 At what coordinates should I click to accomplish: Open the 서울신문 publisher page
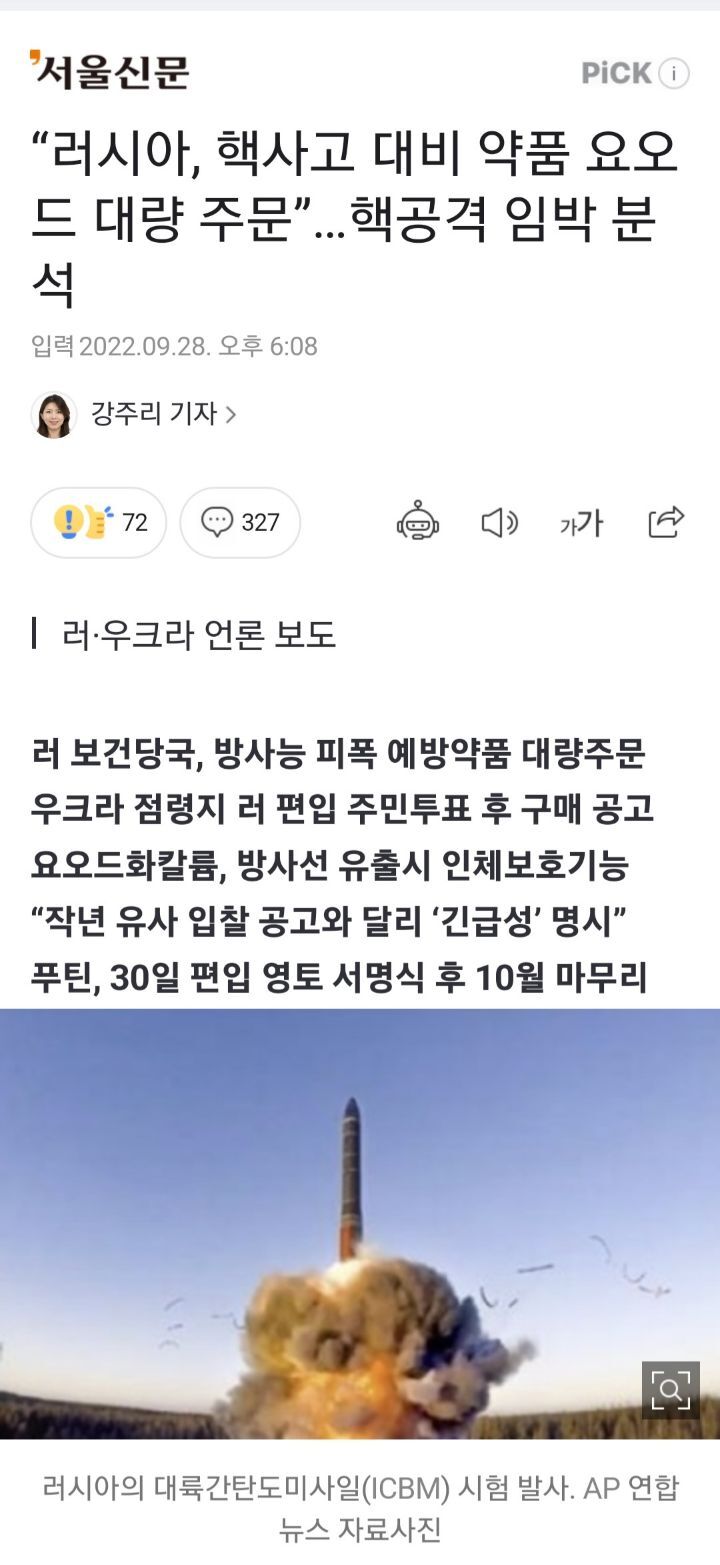[x=109, y=71]
